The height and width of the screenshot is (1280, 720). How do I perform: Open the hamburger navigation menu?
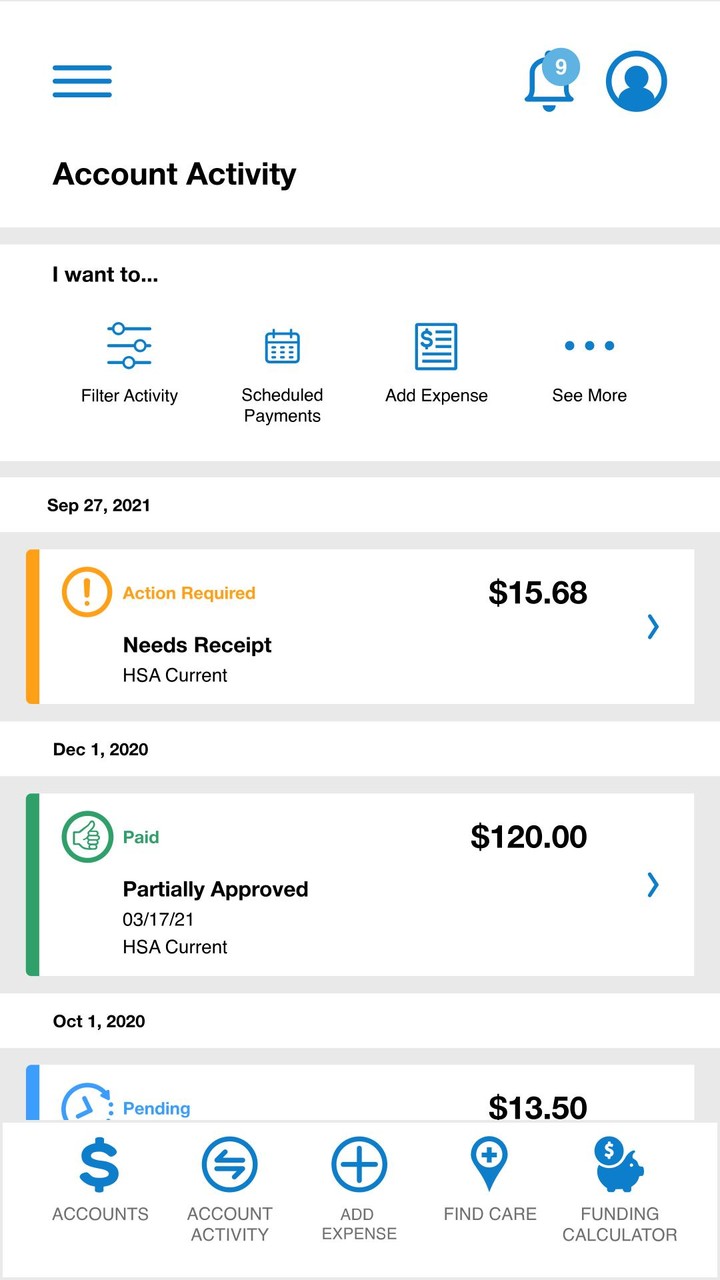click(x=82, y=80)
